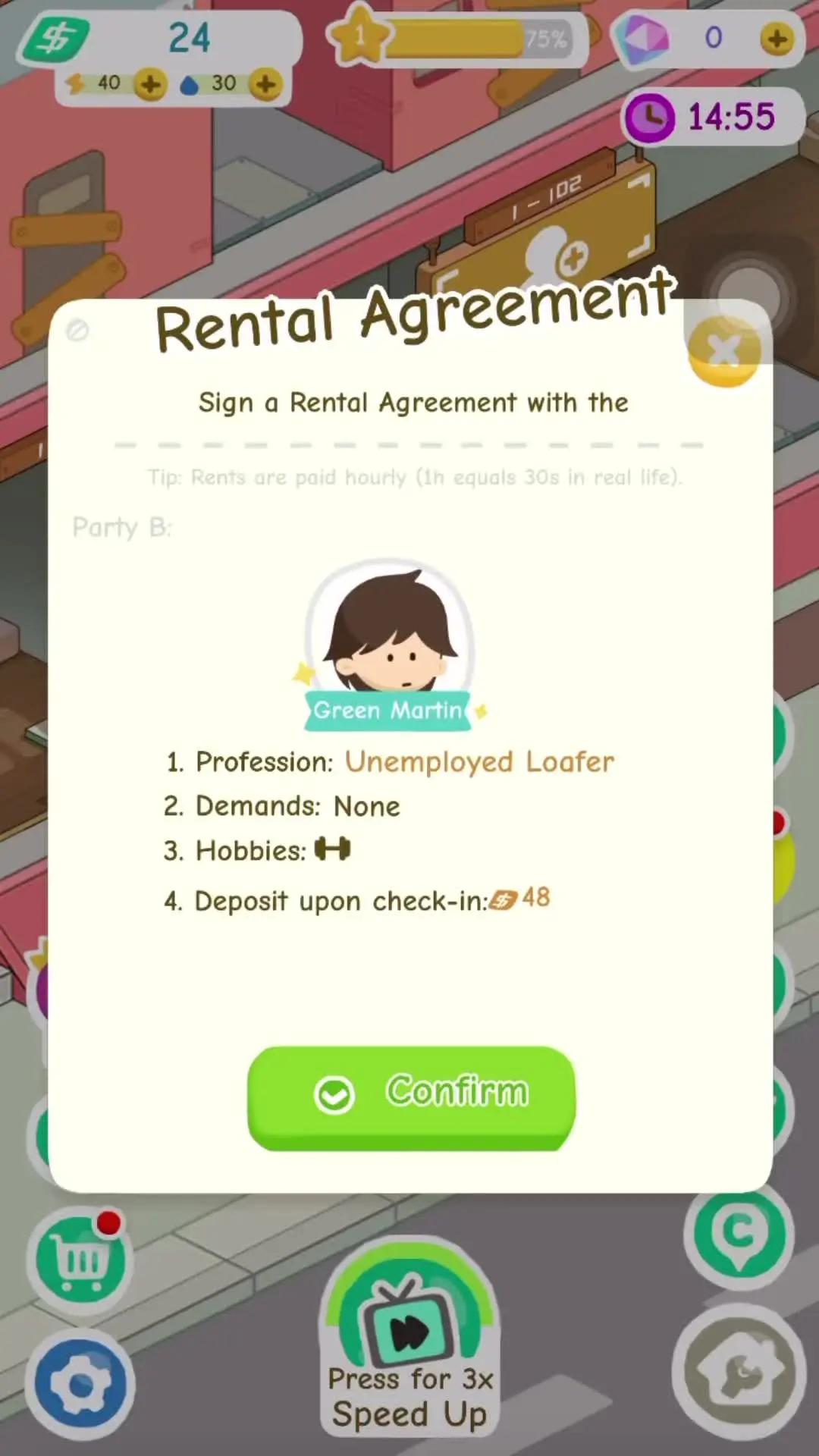Tap the prohibition sign on the agreement
This screenshot has width=819, height=1456.
78,331
